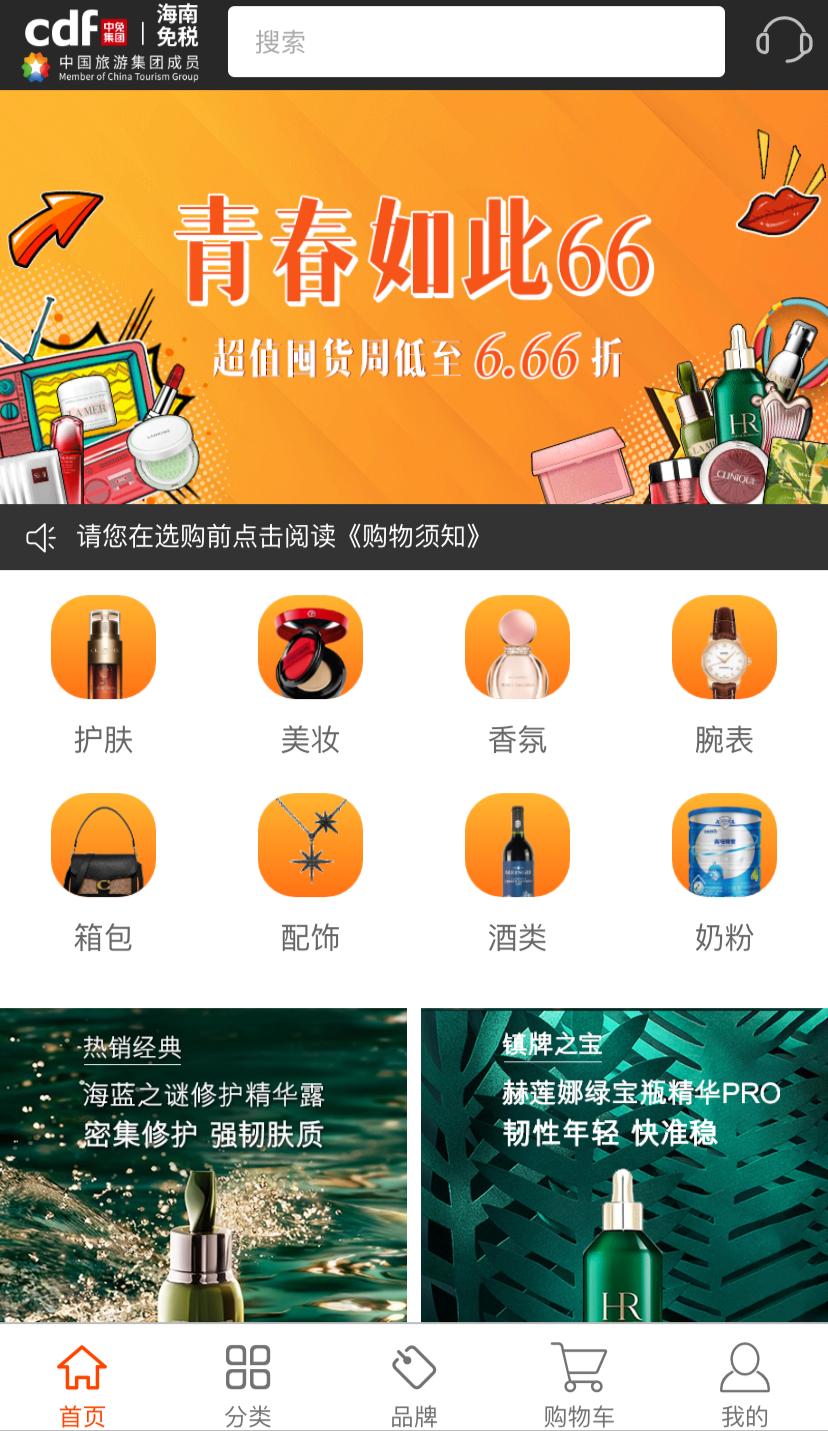Open the 箱包 bags category icon
This screenshot has width=828, height=1431.
[103, 845]
